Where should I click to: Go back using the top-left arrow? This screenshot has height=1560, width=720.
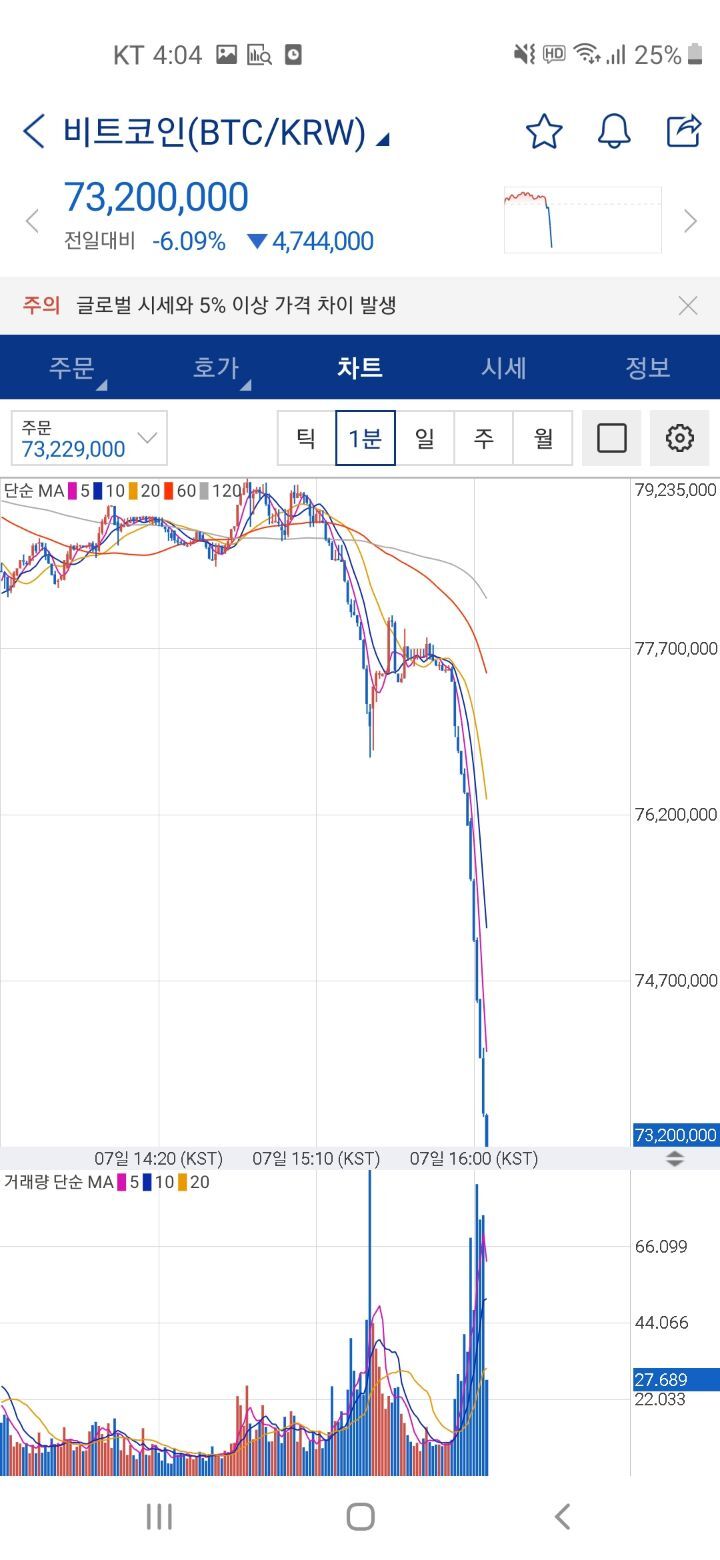pyautogui.click(x=34, y=131)
